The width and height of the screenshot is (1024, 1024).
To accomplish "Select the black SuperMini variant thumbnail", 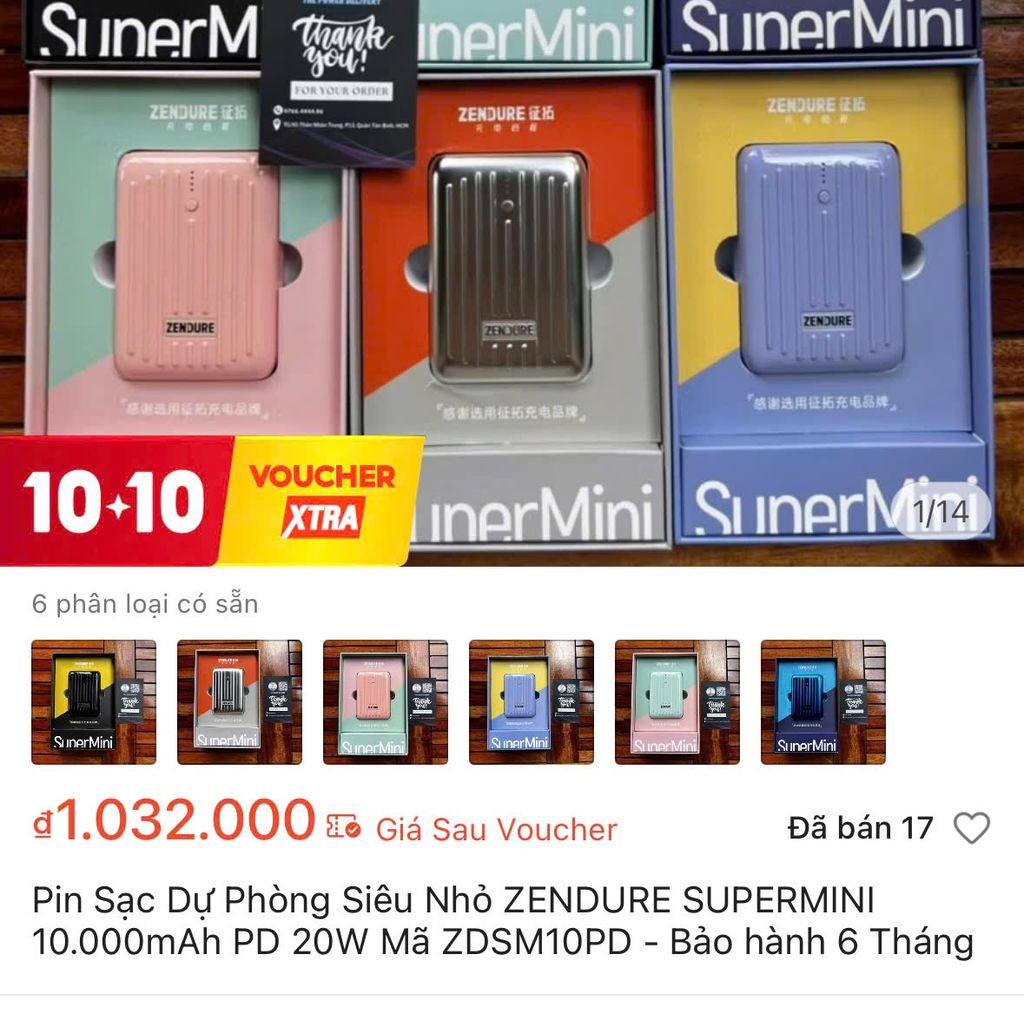I will (94, 702).
